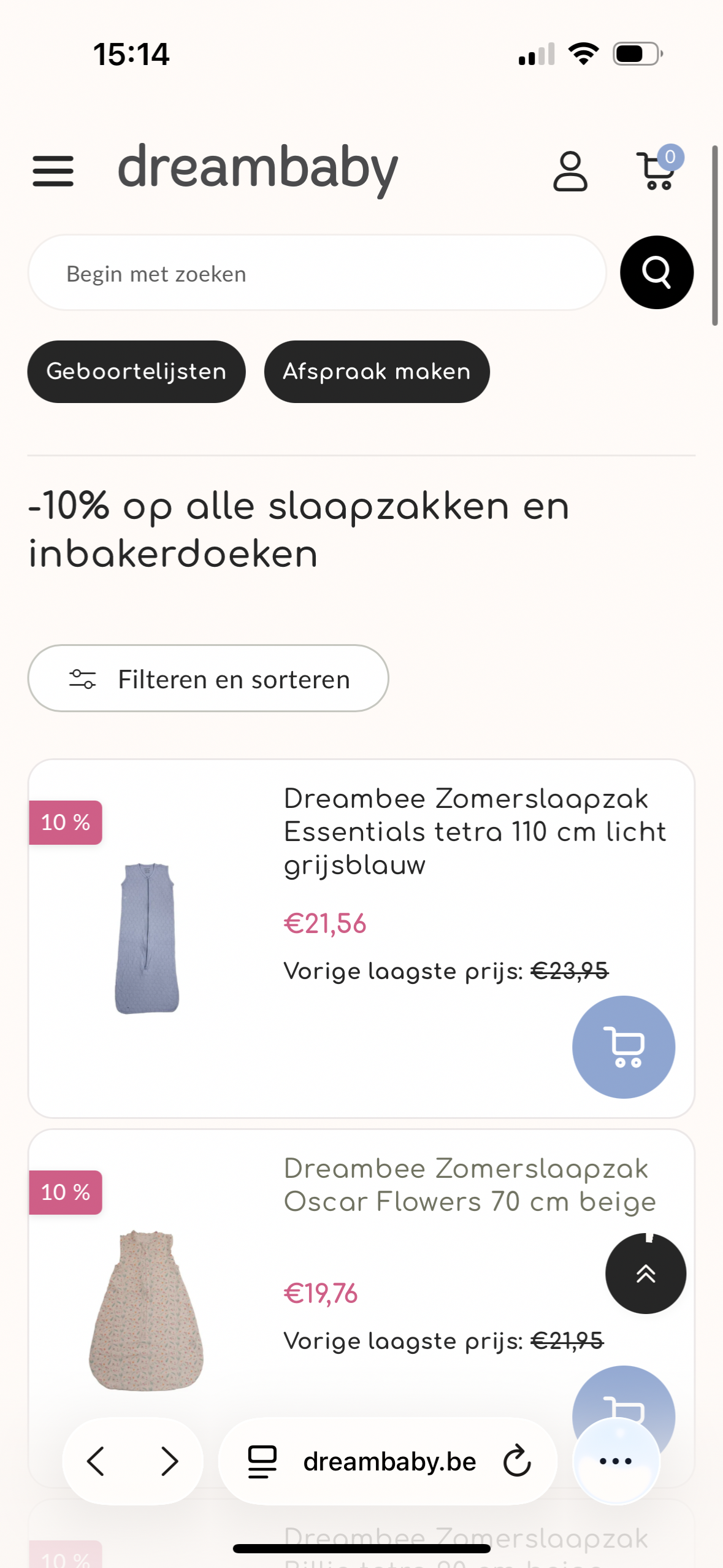Open the Filteren en sorteren panel

click(208, 678)
